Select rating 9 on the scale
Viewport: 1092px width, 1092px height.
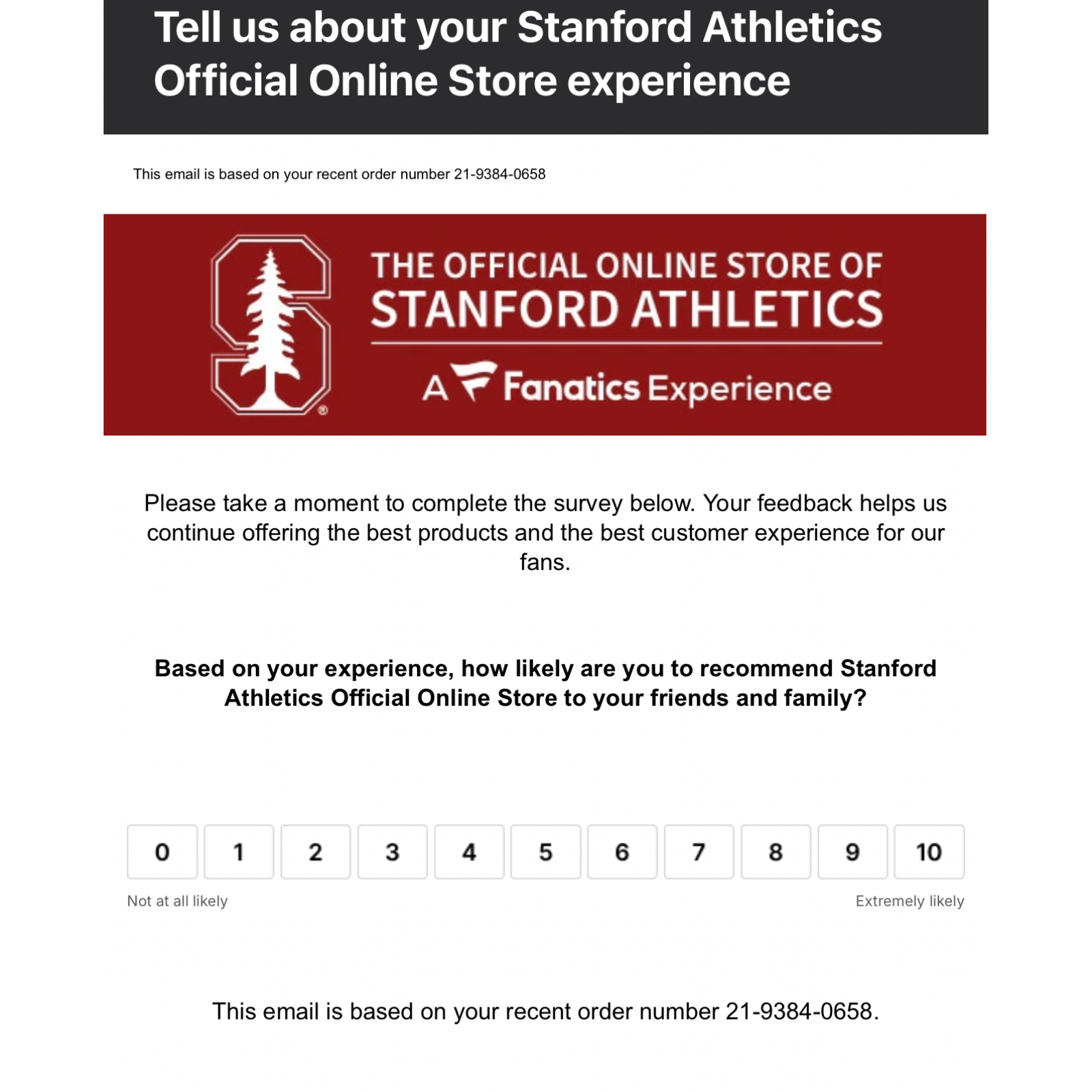point(852,852)
